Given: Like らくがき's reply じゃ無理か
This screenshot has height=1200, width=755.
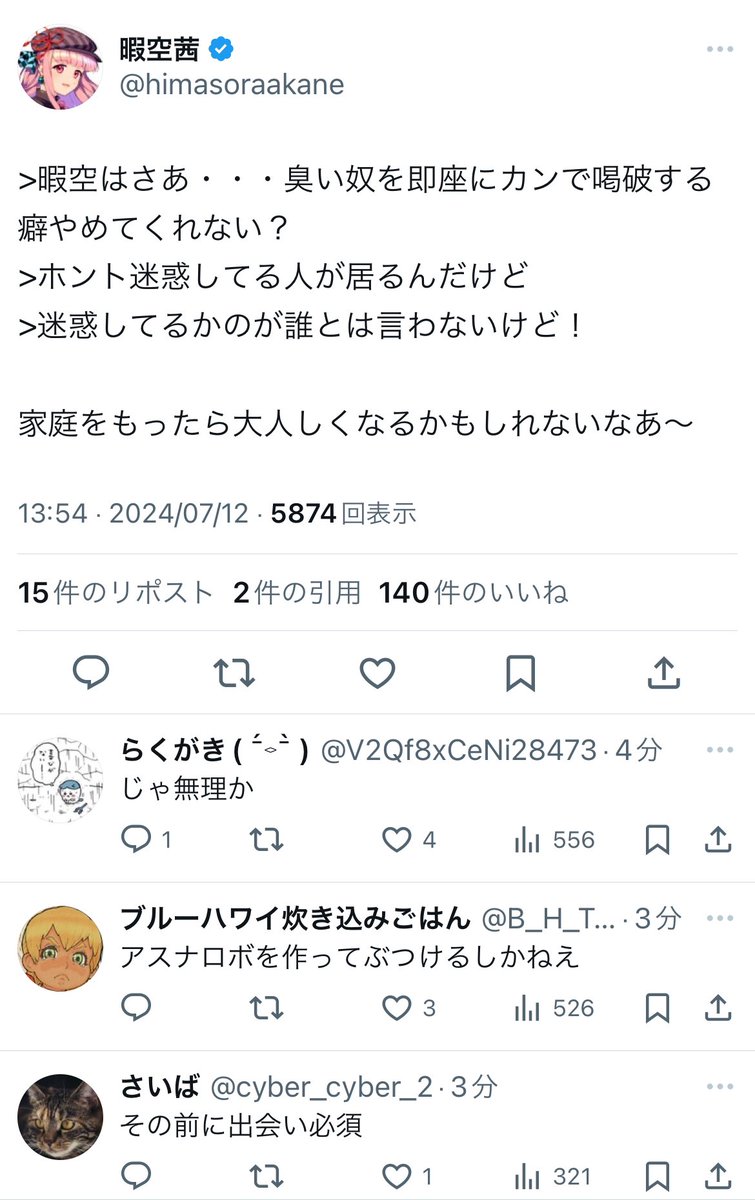Looking at the screenshot, I should coord(398,840).
